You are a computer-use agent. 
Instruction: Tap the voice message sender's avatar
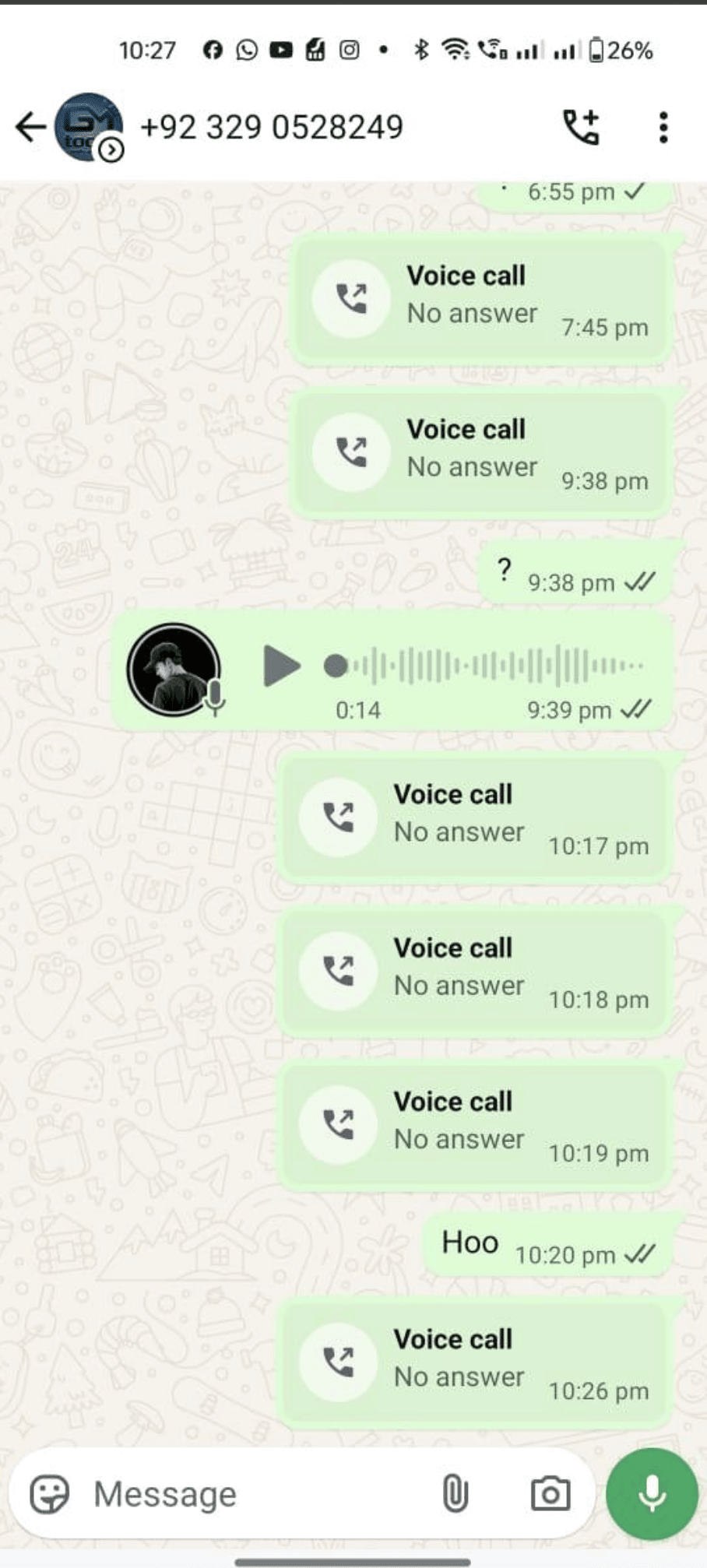(x=175, y=666)
